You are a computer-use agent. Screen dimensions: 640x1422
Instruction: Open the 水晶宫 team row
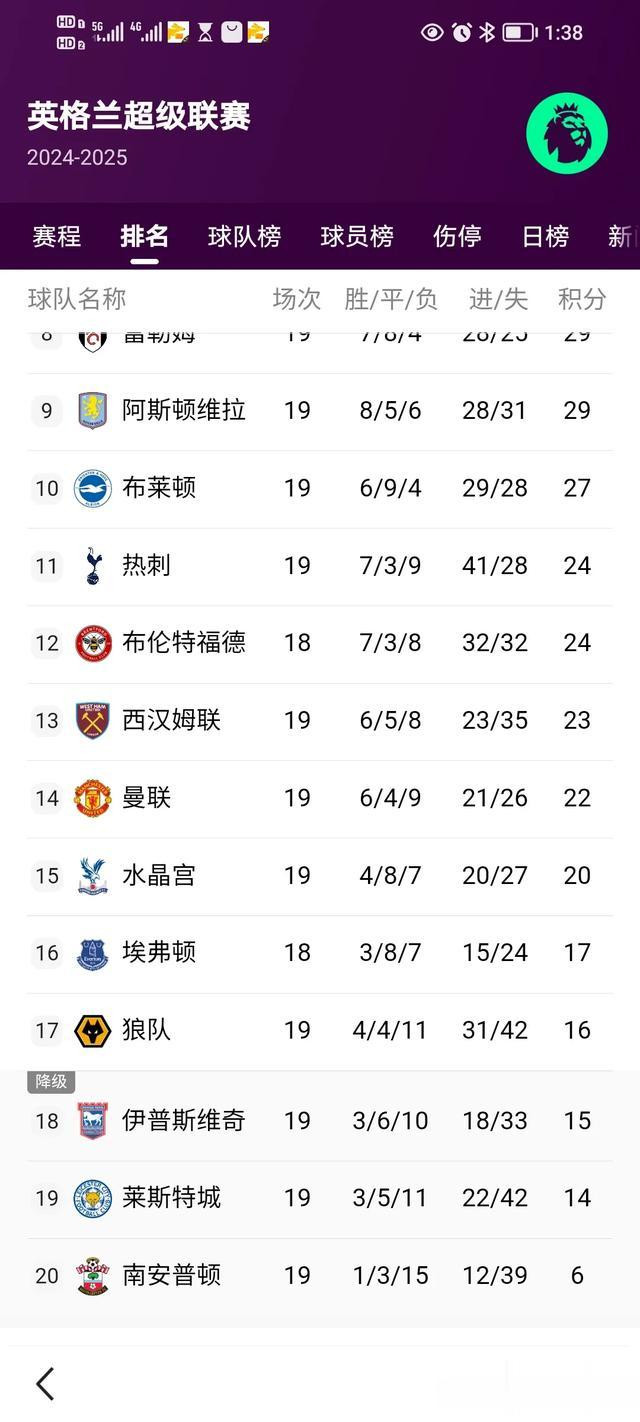coord(320,876)
